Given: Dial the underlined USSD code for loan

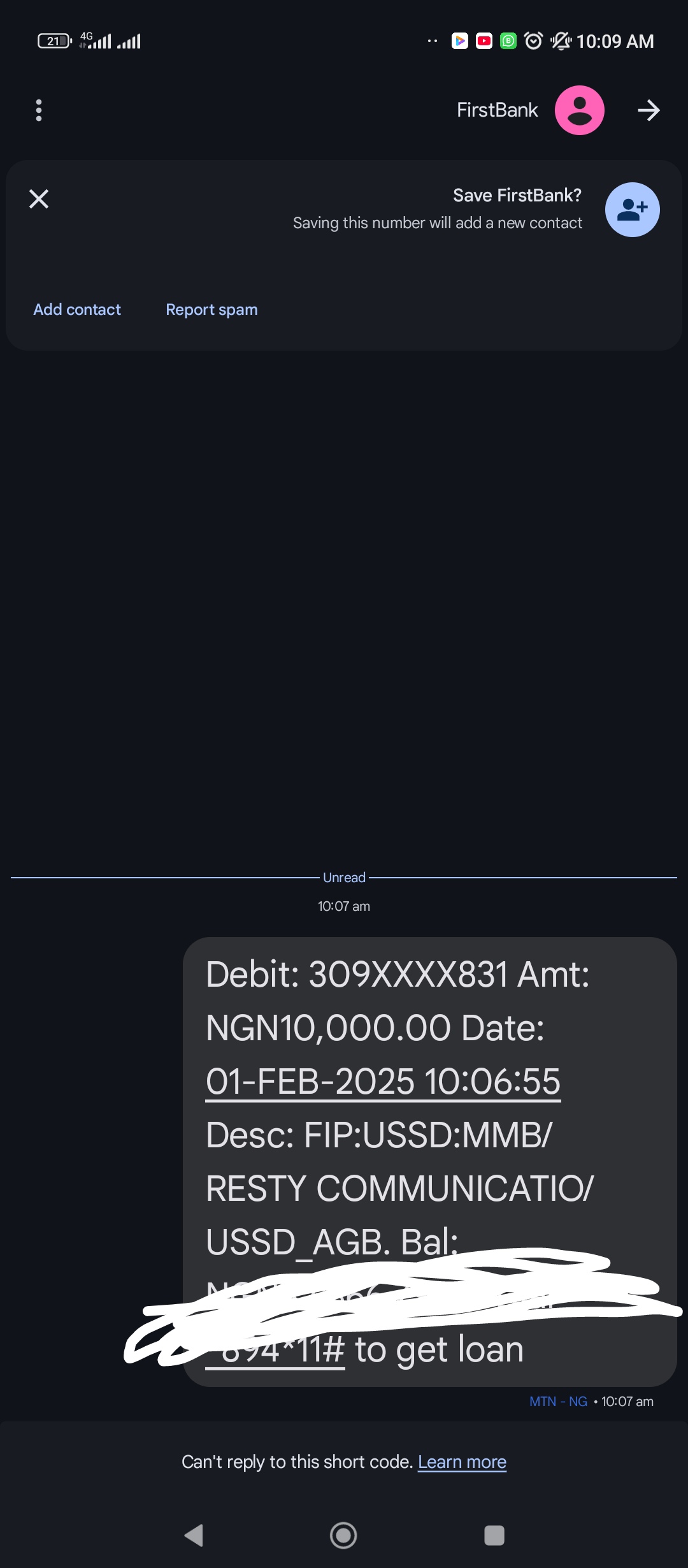Looking at the screenshot, I should (276, 1350).
